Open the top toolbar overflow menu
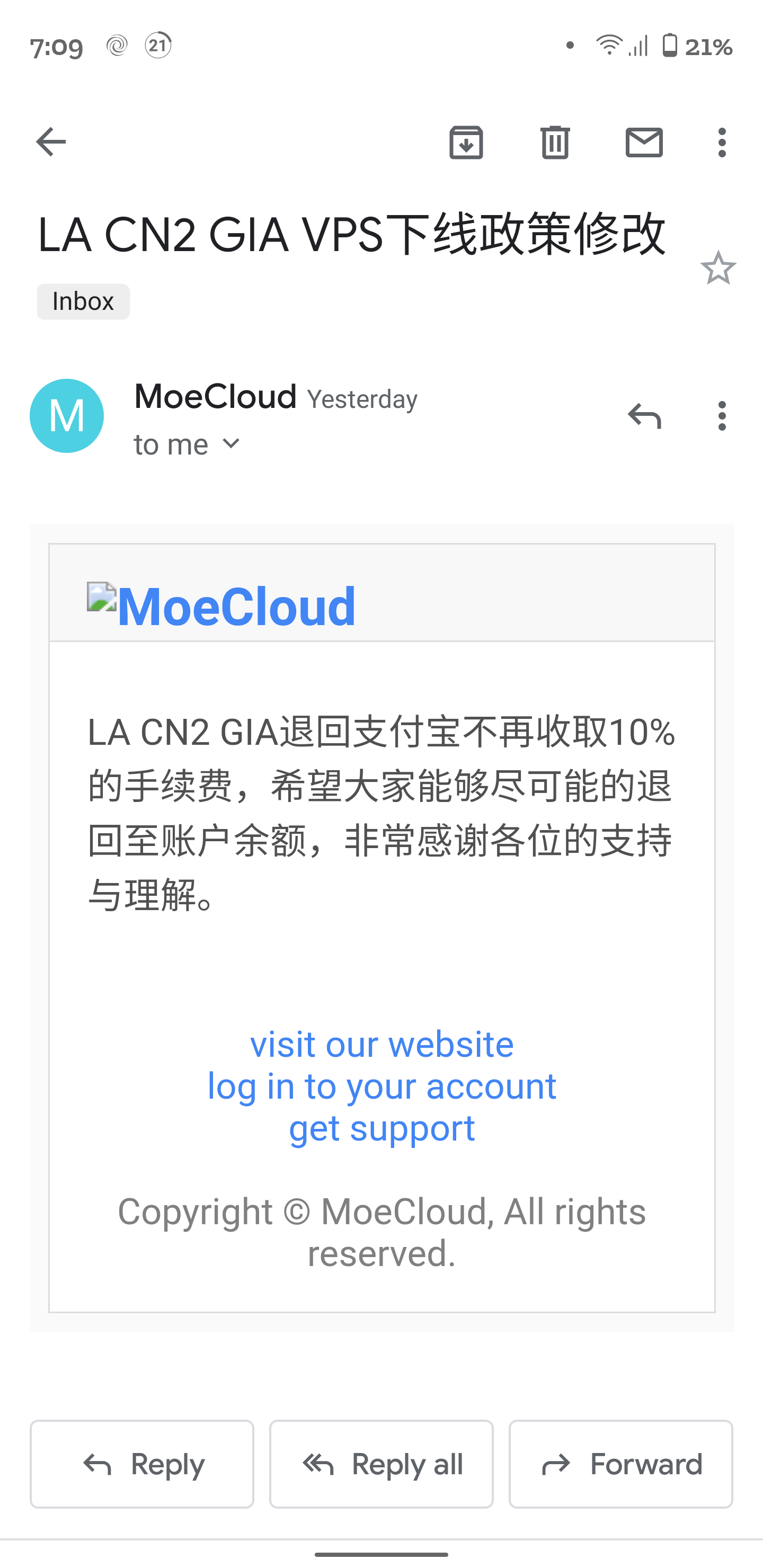 click(722, 142)
